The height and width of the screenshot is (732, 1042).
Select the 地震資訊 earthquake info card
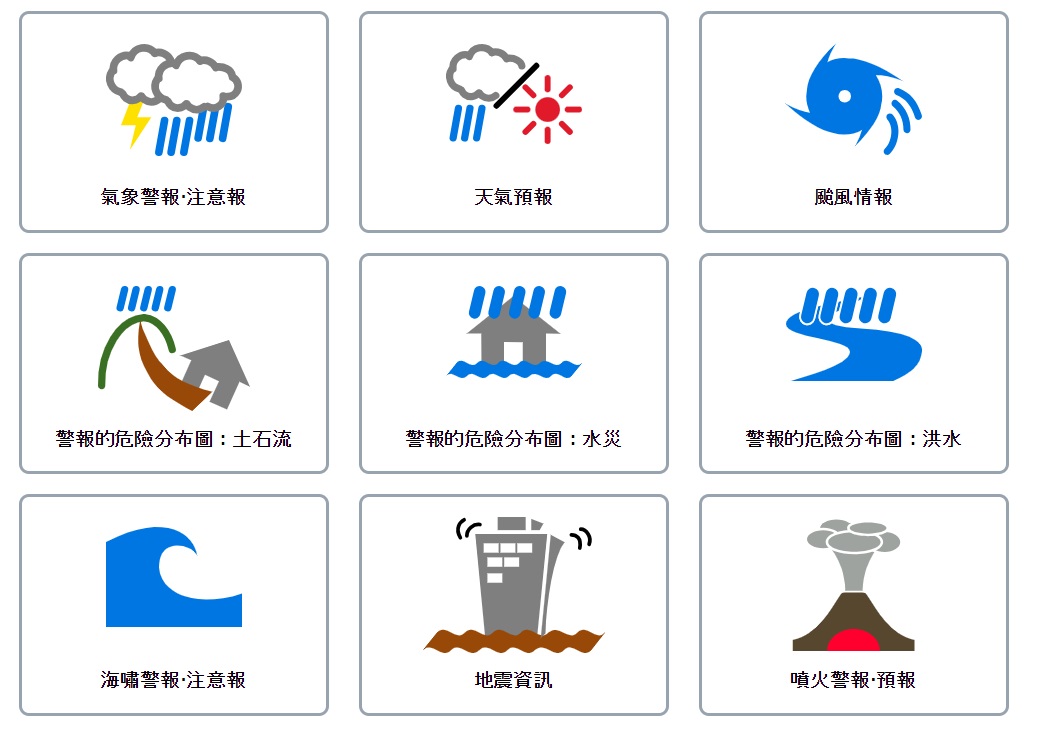513,604
